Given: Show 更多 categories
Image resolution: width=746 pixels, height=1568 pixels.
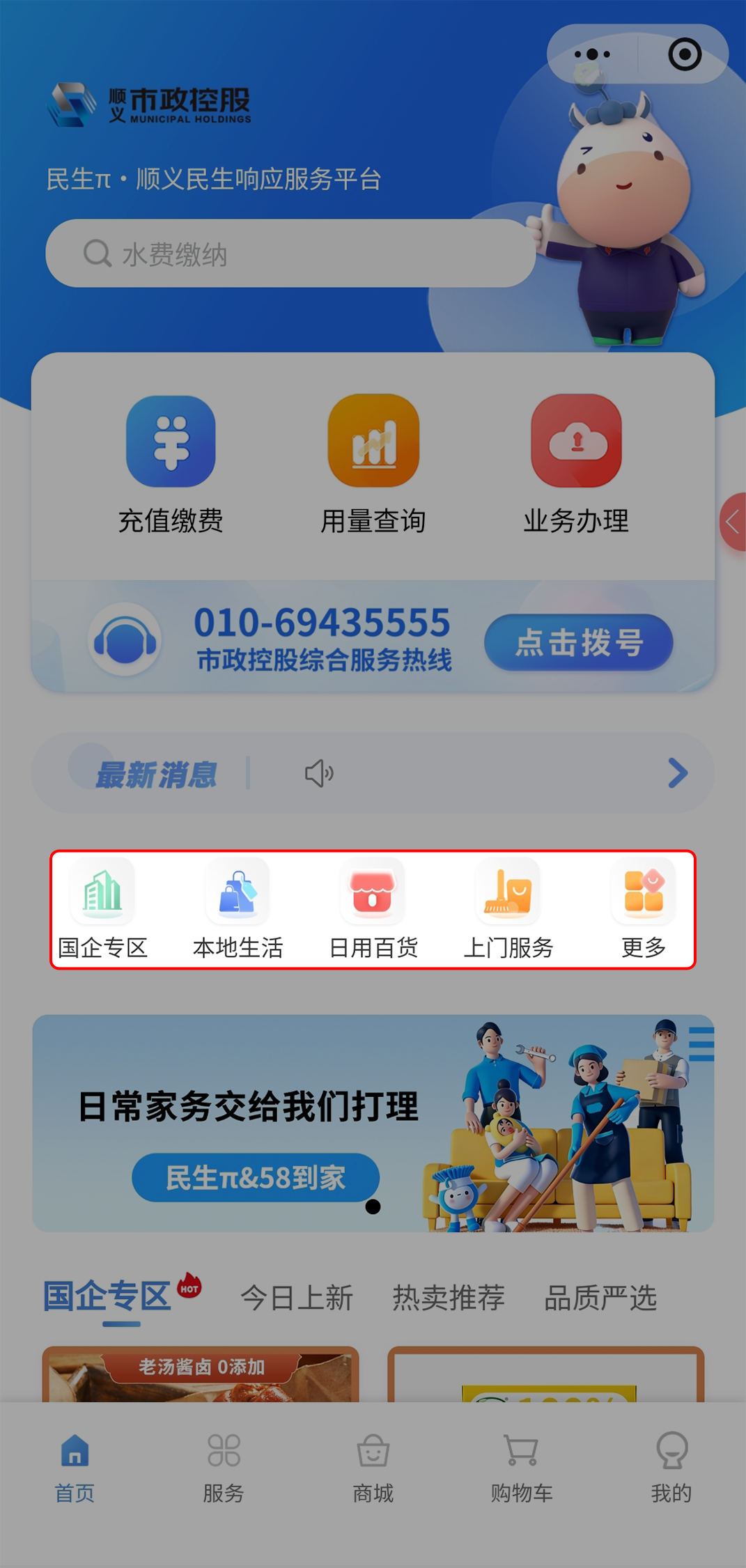Looking at the screenshot, I should (x=643, y=909).
